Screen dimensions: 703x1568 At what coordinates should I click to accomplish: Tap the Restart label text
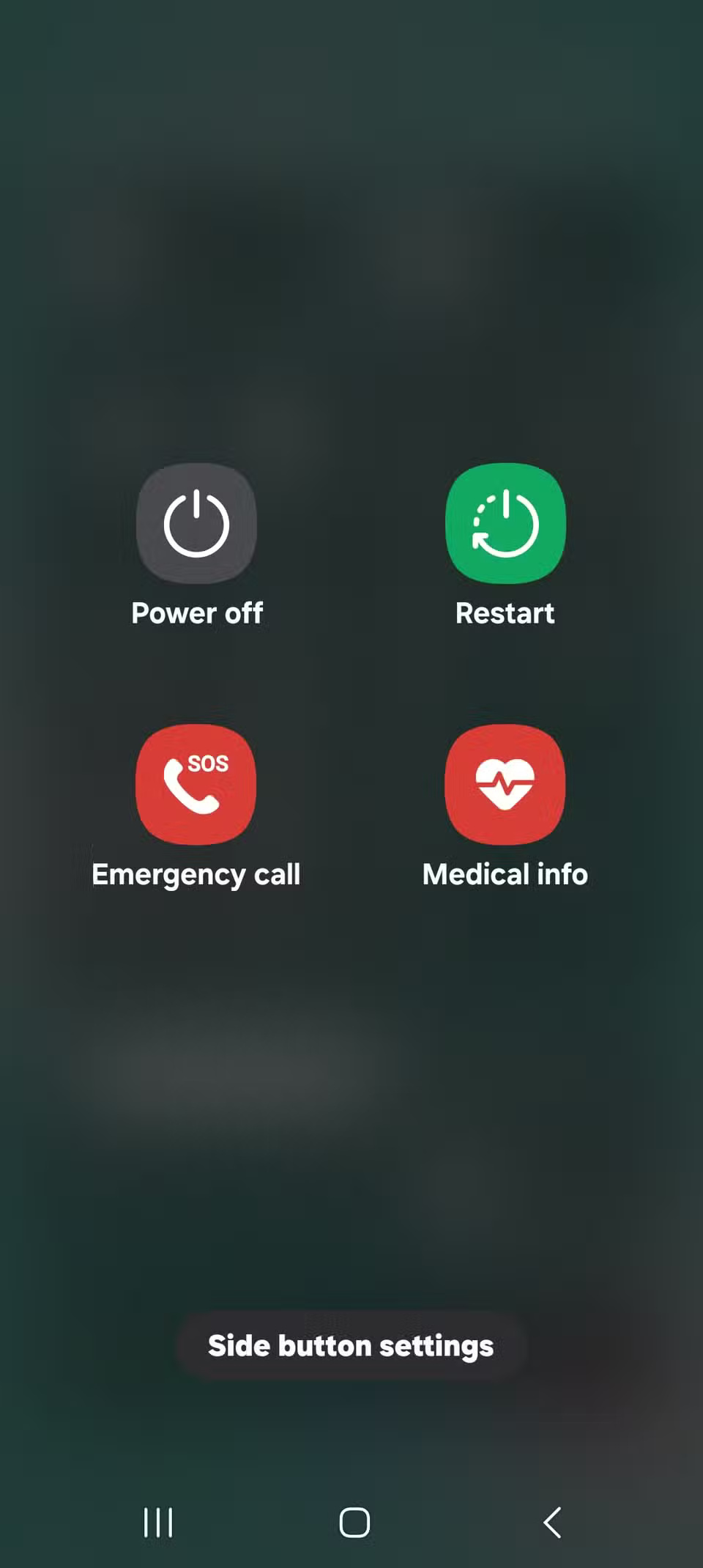click(x=505, y=613)
